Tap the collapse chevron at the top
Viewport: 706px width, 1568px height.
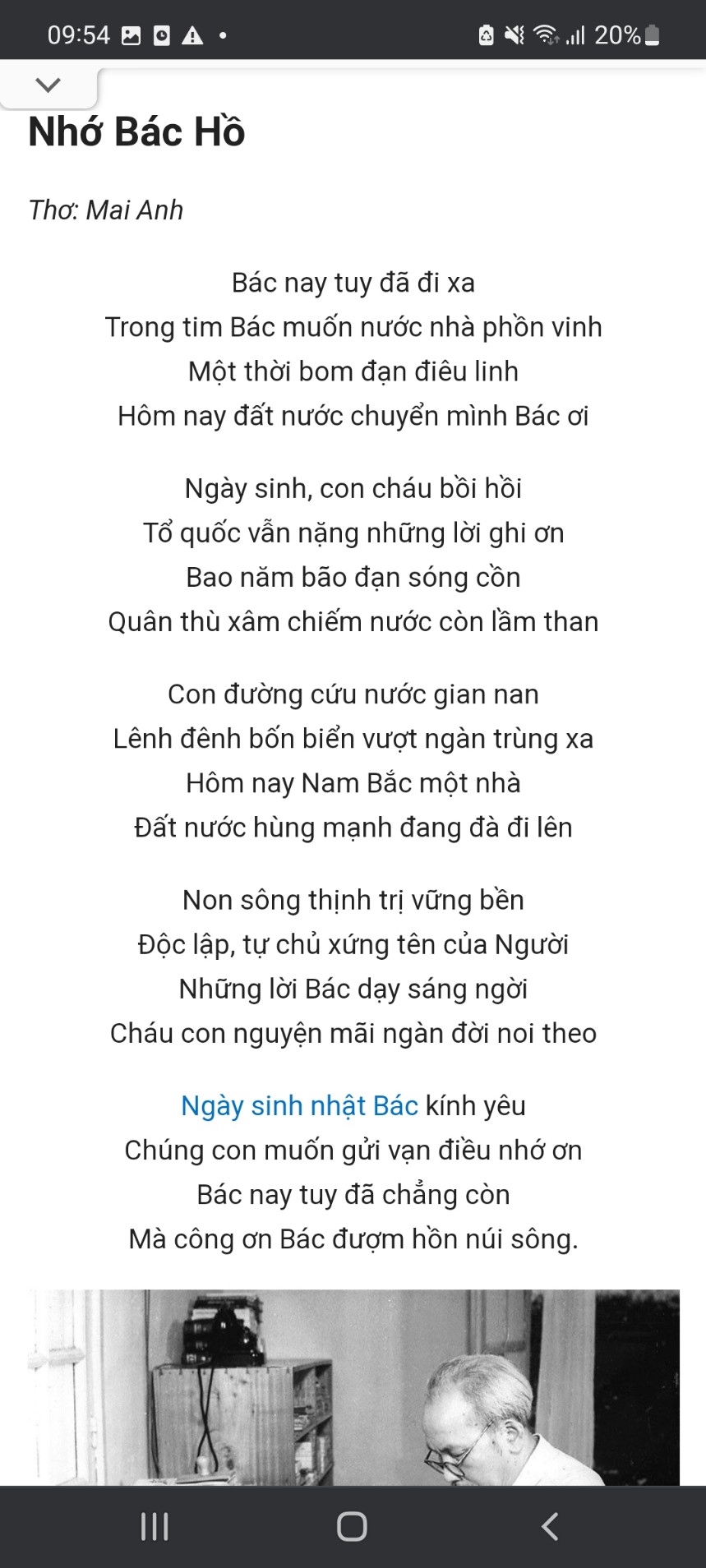click(x=48, y=85)
